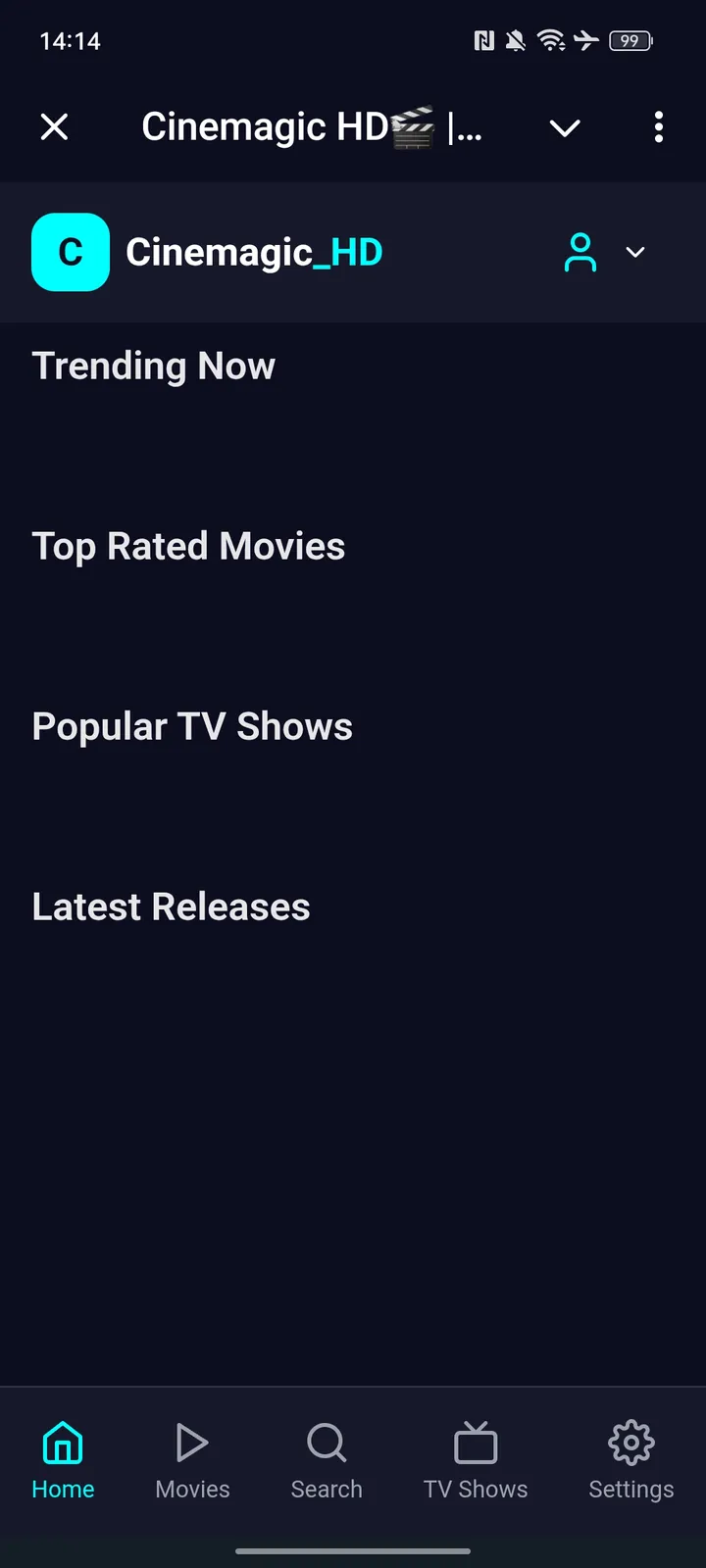Open the Latest Releases section
The image size is (706, 1568).
(x=171, y=906)
